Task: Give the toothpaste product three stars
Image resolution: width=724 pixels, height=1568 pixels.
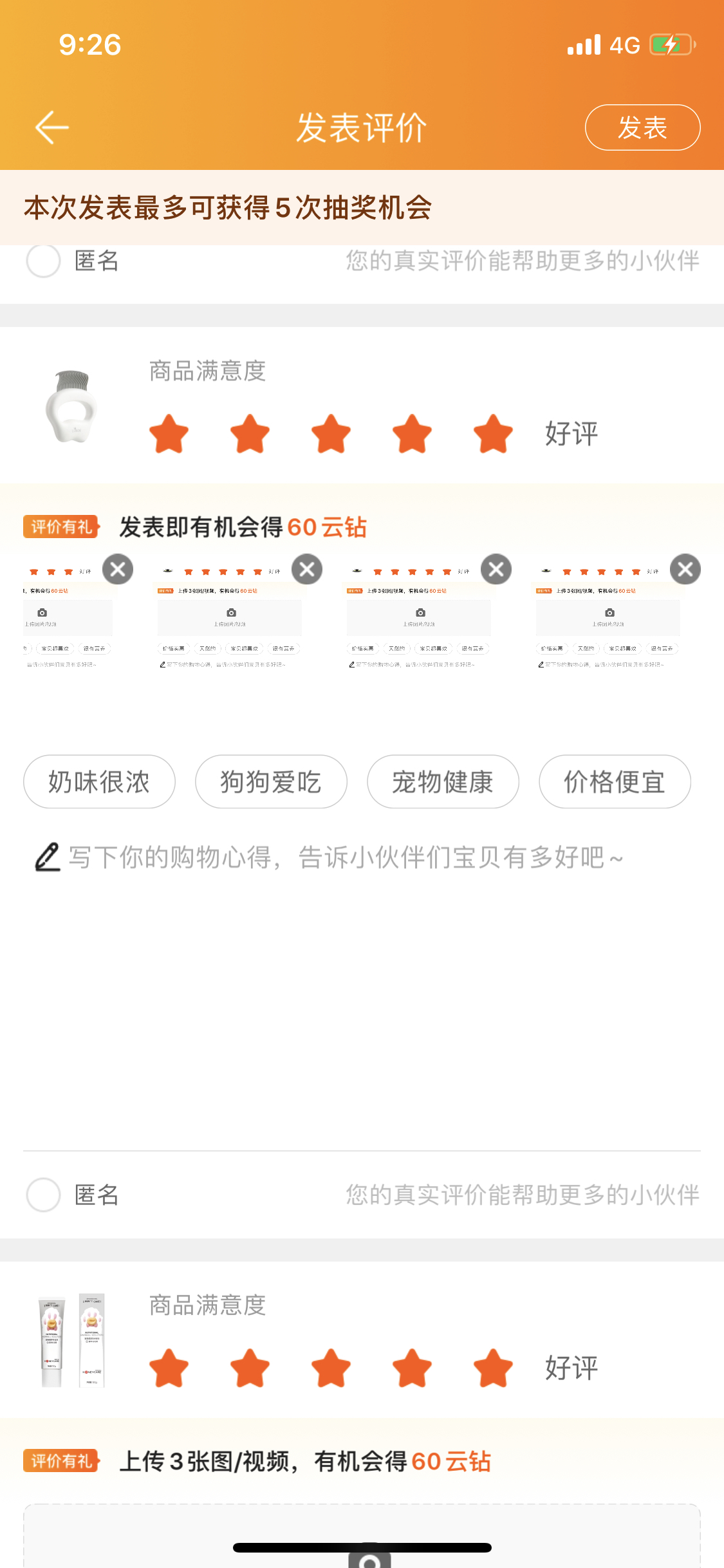Action: (x=331, y=1368)
